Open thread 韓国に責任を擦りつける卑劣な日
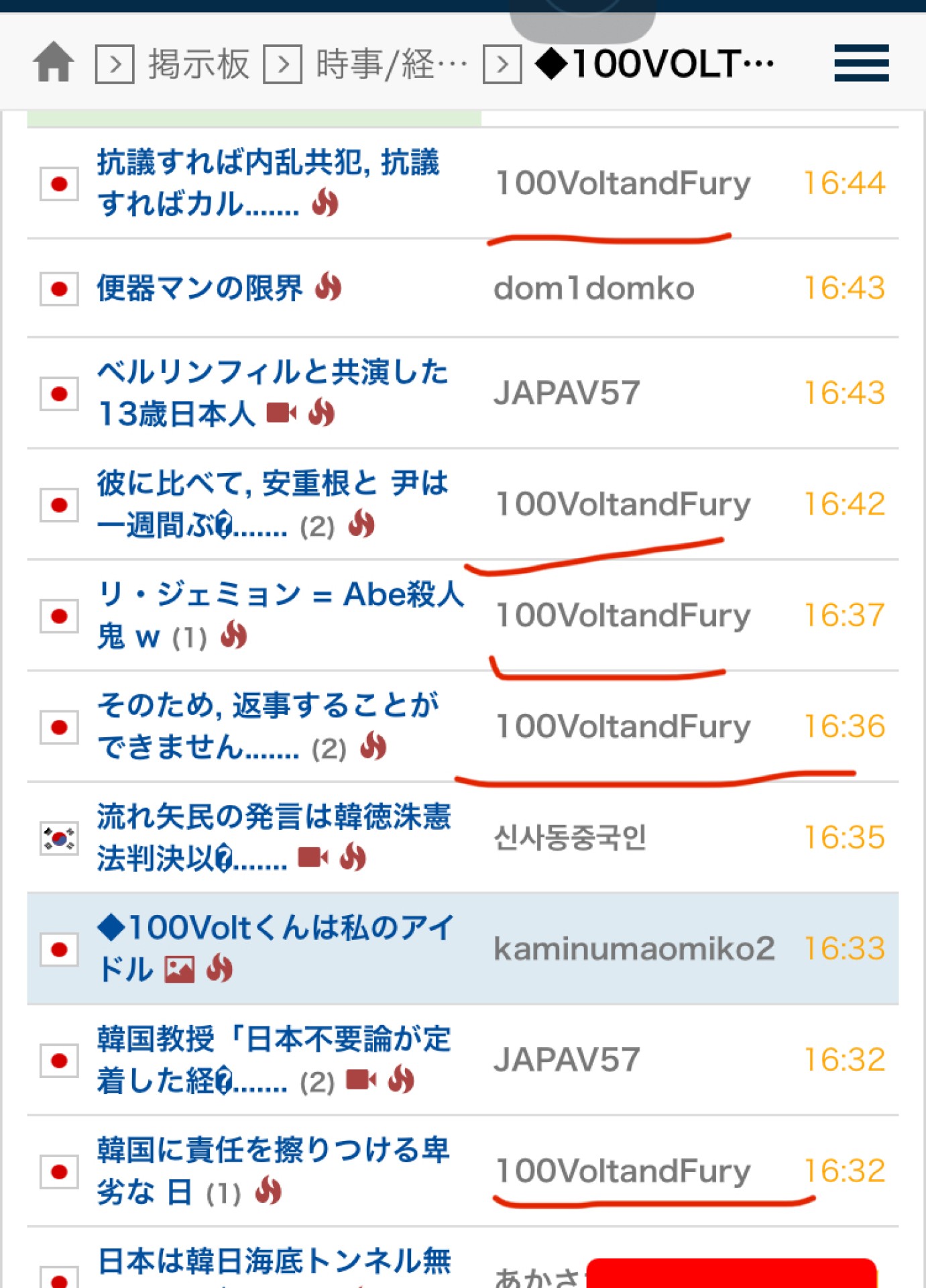The height and width of the screenshot is (1288, 926). point(272,1171)
